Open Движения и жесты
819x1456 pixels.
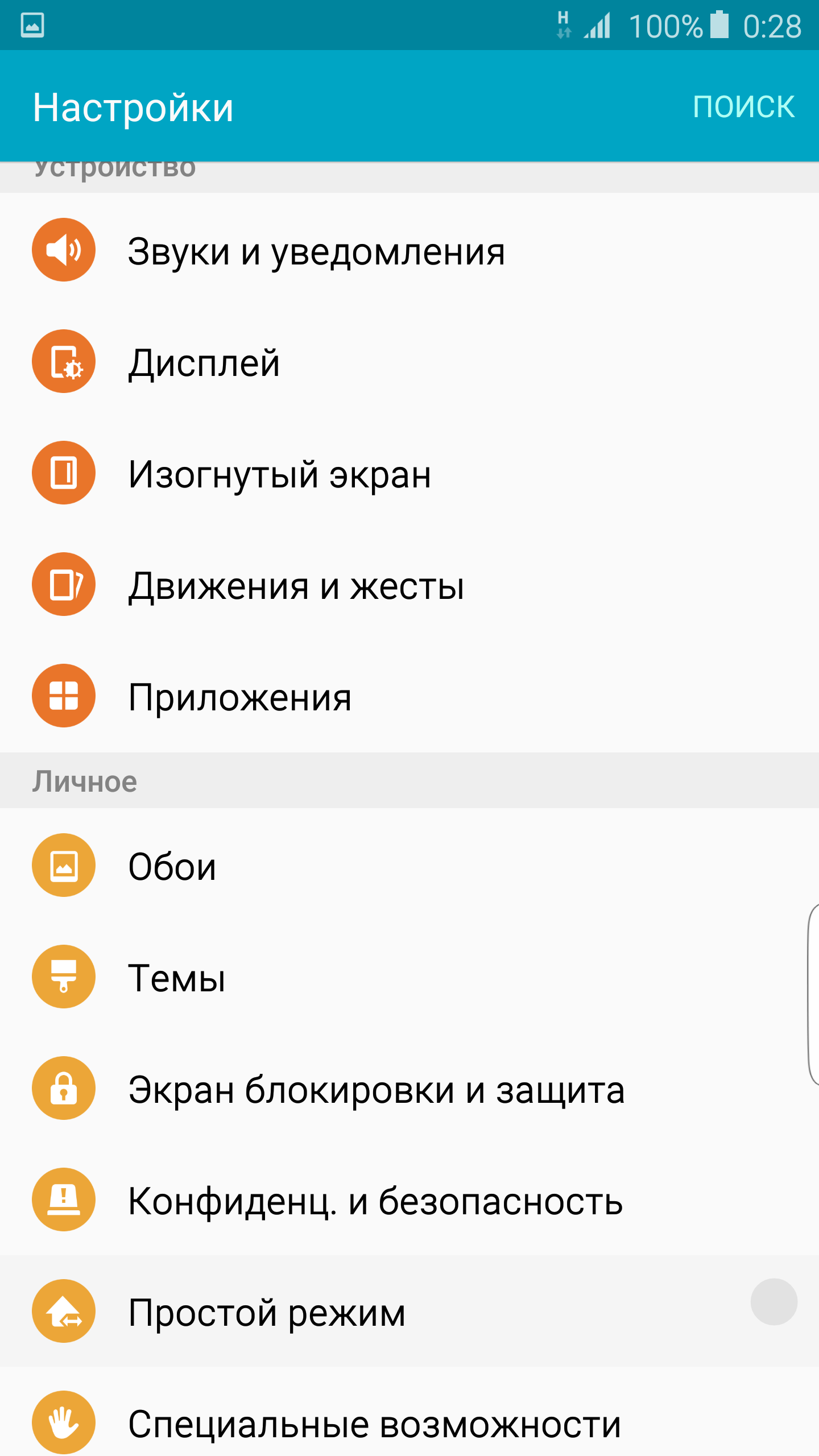[296, 585]
